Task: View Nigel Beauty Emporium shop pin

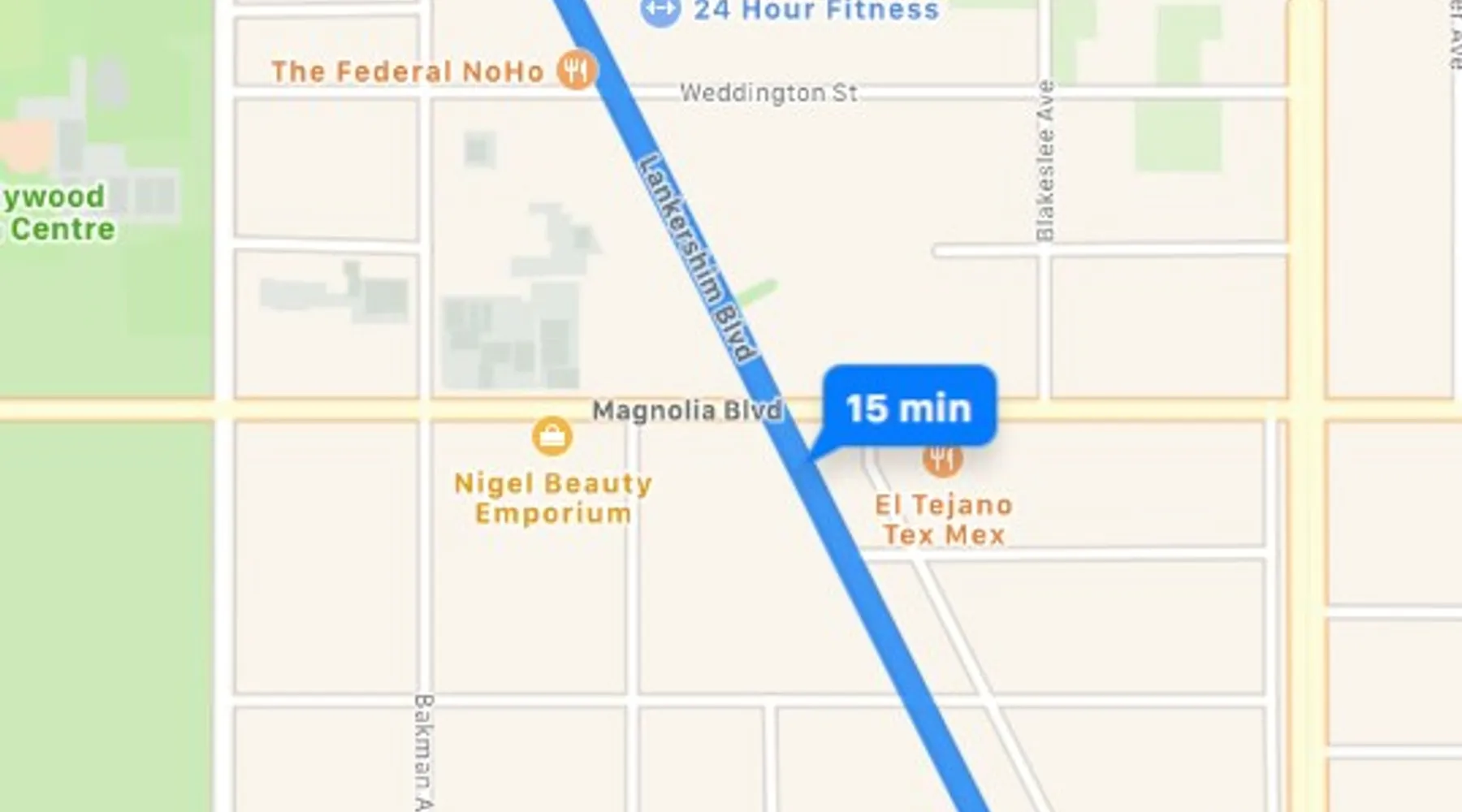Action: pyautogui.click(x=552, y=436)
